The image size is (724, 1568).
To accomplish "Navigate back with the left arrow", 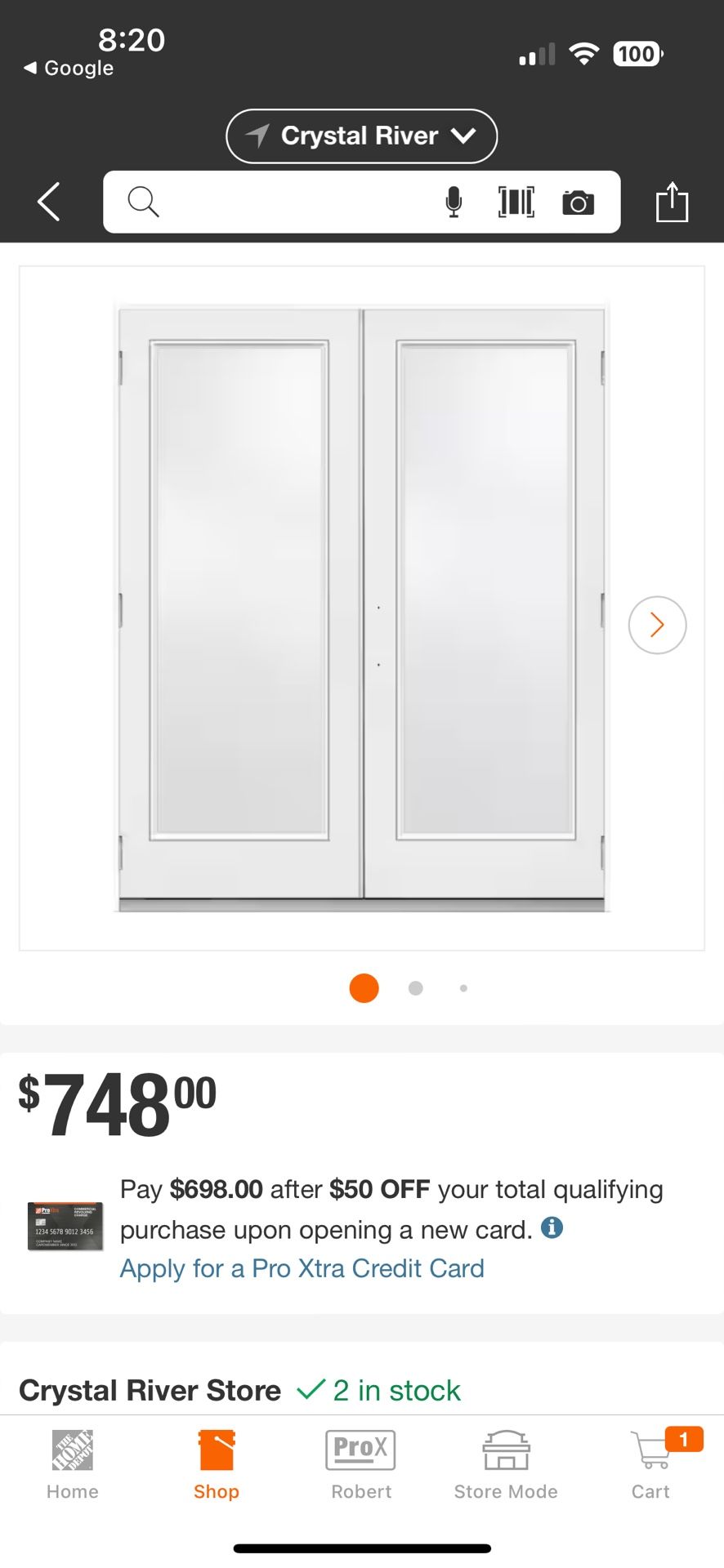I will (47, 202).
